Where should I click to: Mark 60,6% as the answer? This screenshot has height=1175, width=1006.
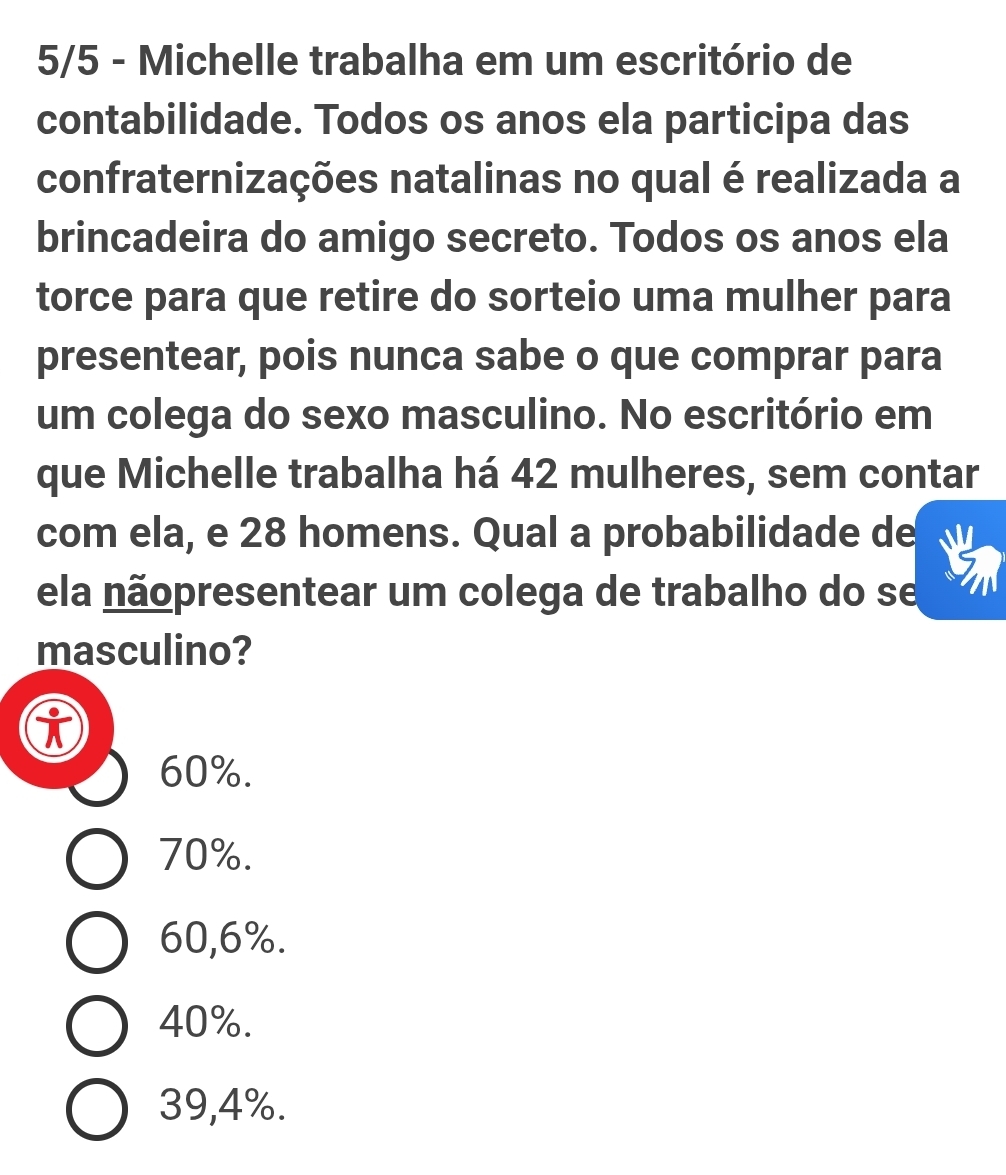[98, 941]
